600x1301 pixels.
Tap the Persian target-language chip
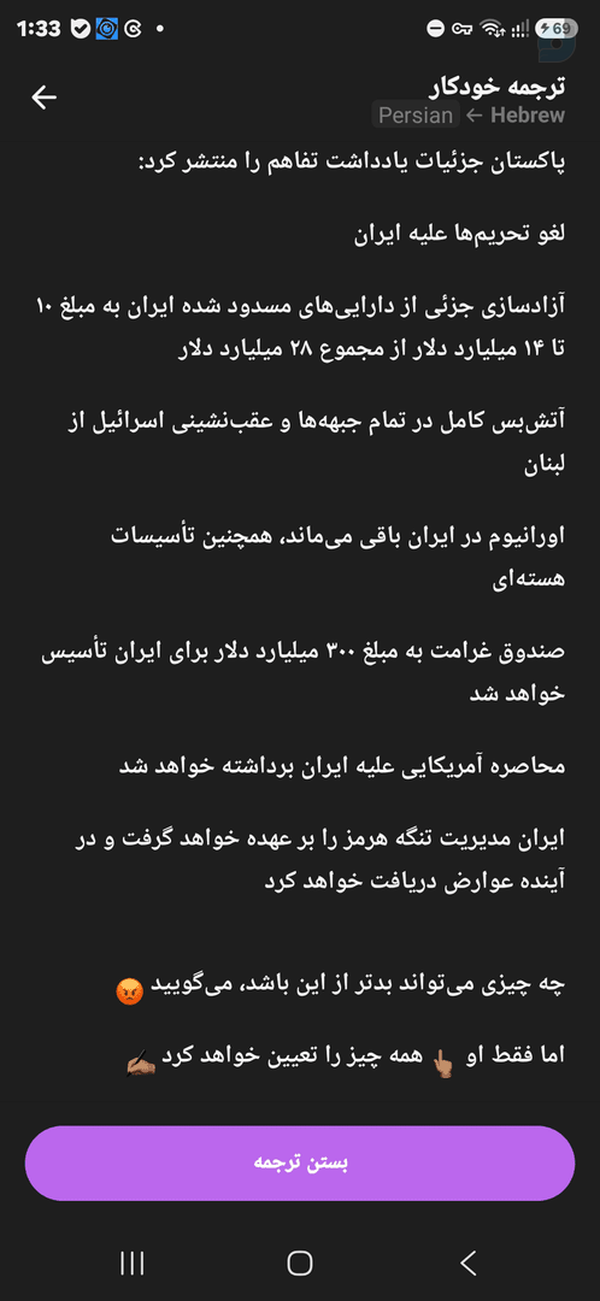click(416, 115)
